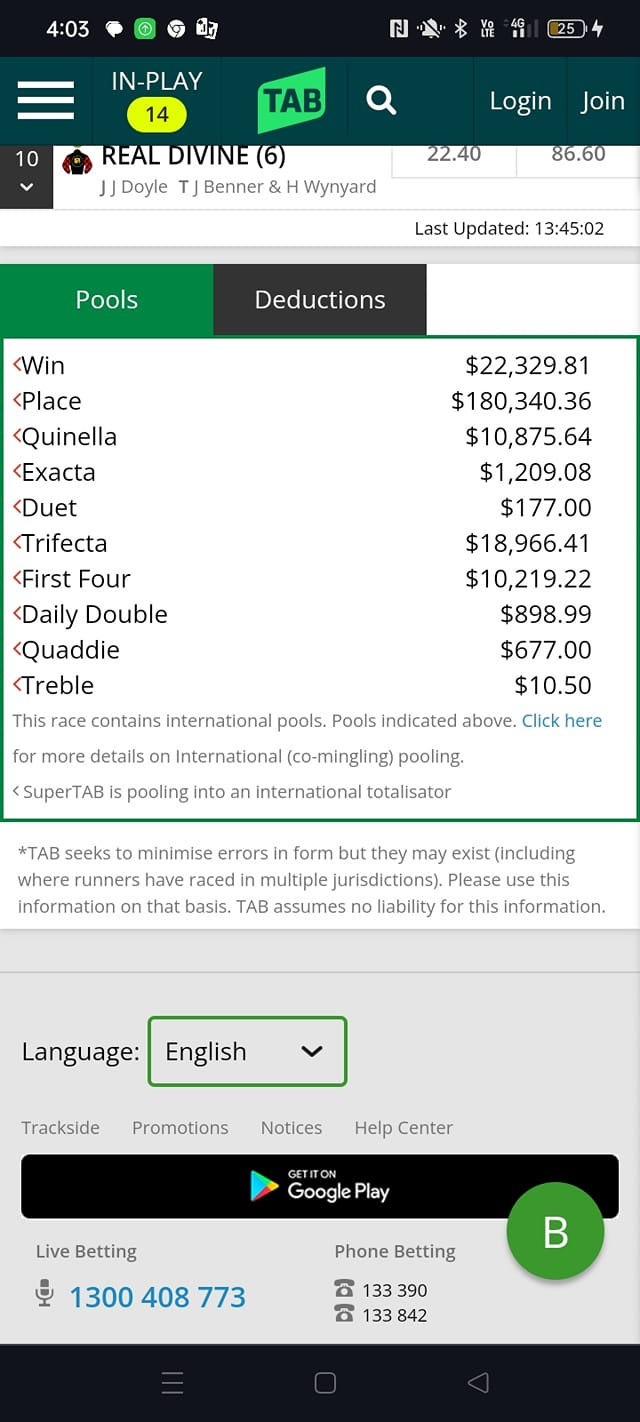Call Live Betting number 1300 408 773

(x=157, y=1297)
